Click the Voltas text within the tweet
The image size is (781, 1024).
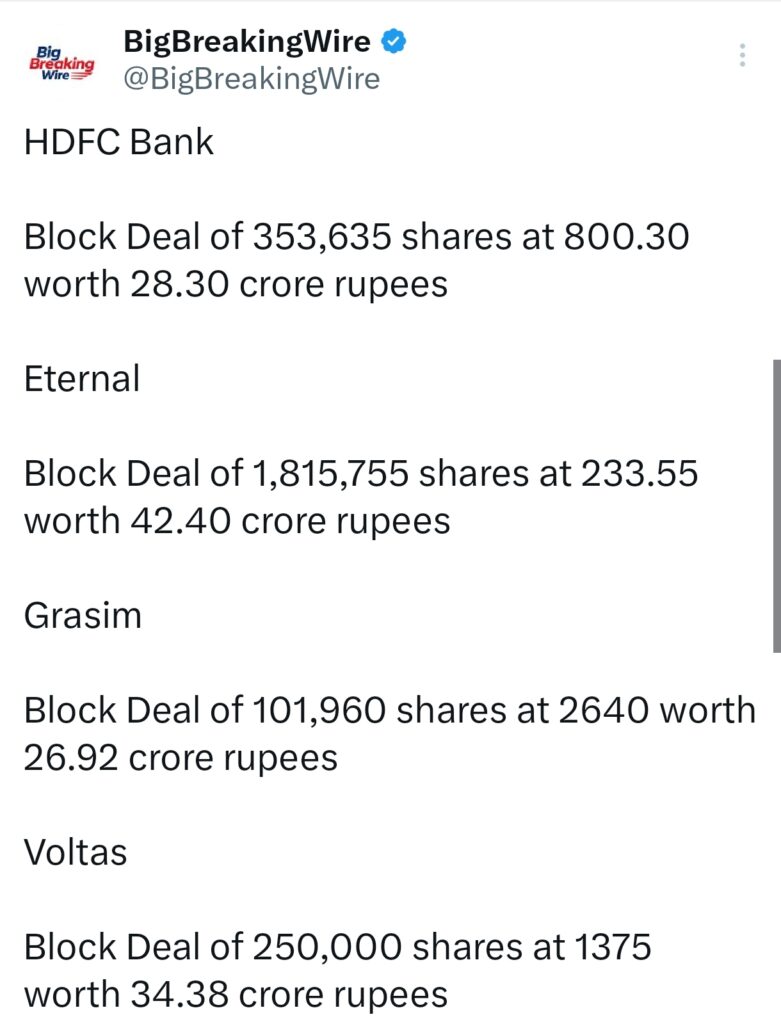tap(76, 853)
